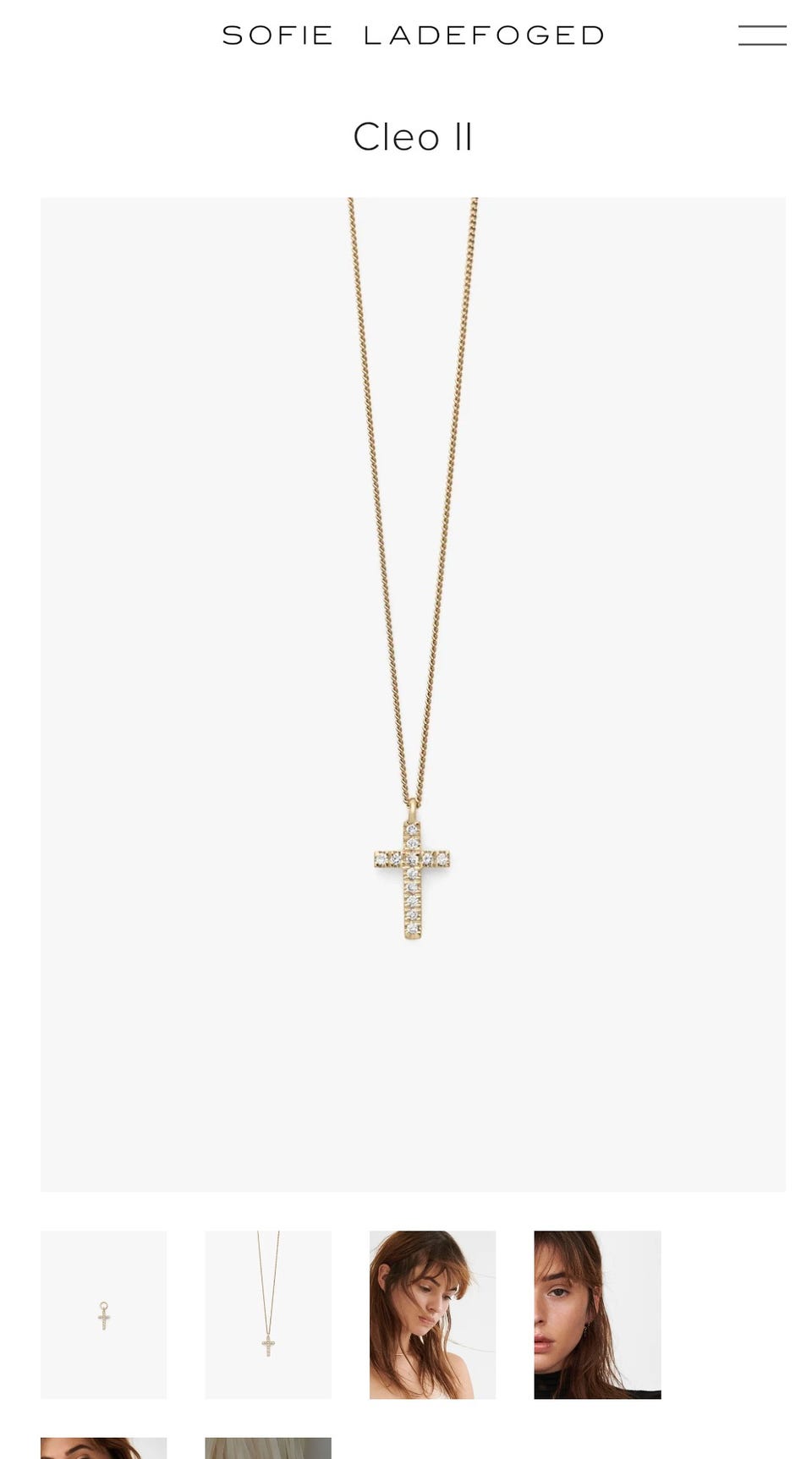View thumbnail of model in black top
The width and height of the screenshot is (812, 1459).
(597, 1314)
